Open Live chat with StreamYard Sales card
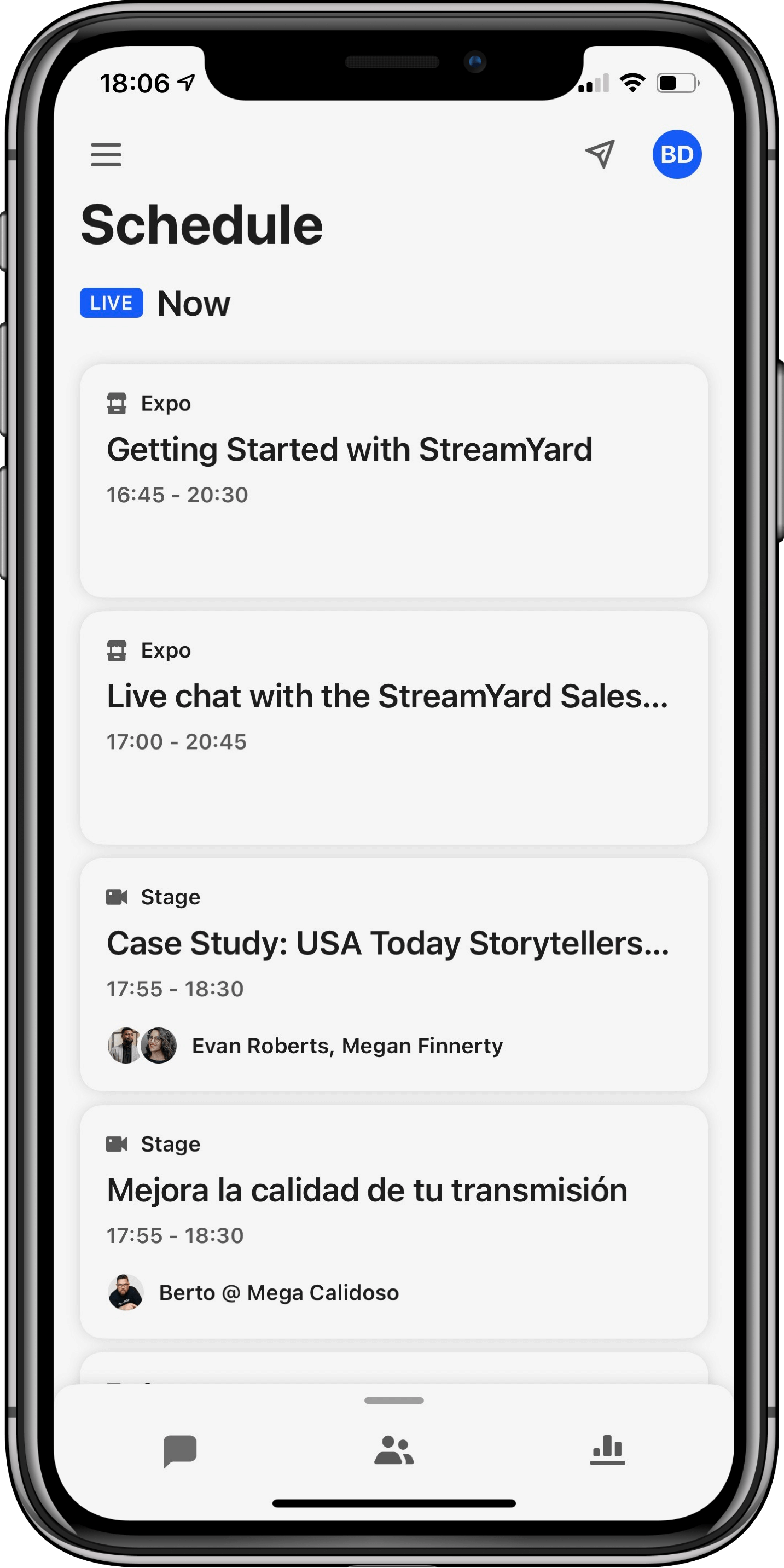 pyautogui.click(x=393, y=728)
